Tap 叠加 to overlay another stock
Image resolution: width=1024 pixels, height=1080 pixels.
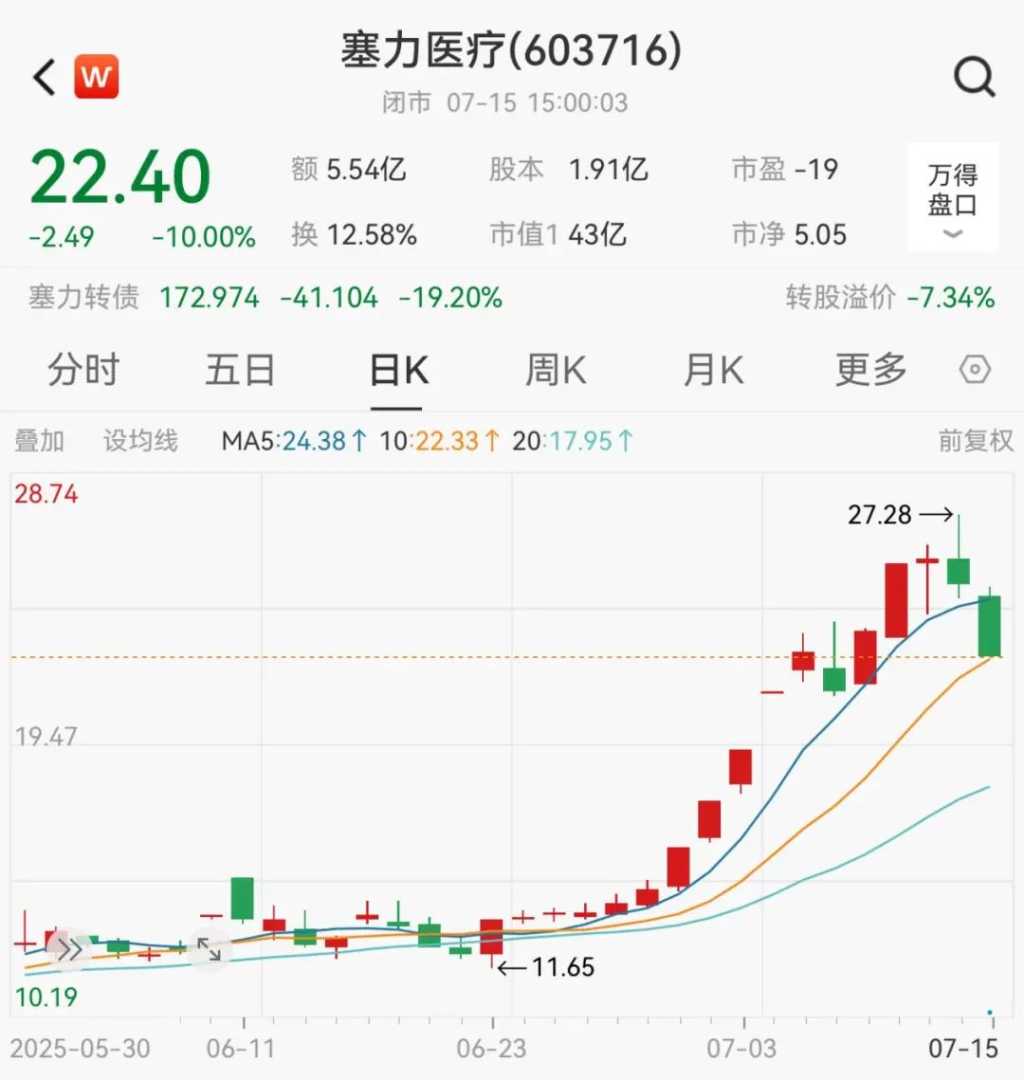pos(40,441)
